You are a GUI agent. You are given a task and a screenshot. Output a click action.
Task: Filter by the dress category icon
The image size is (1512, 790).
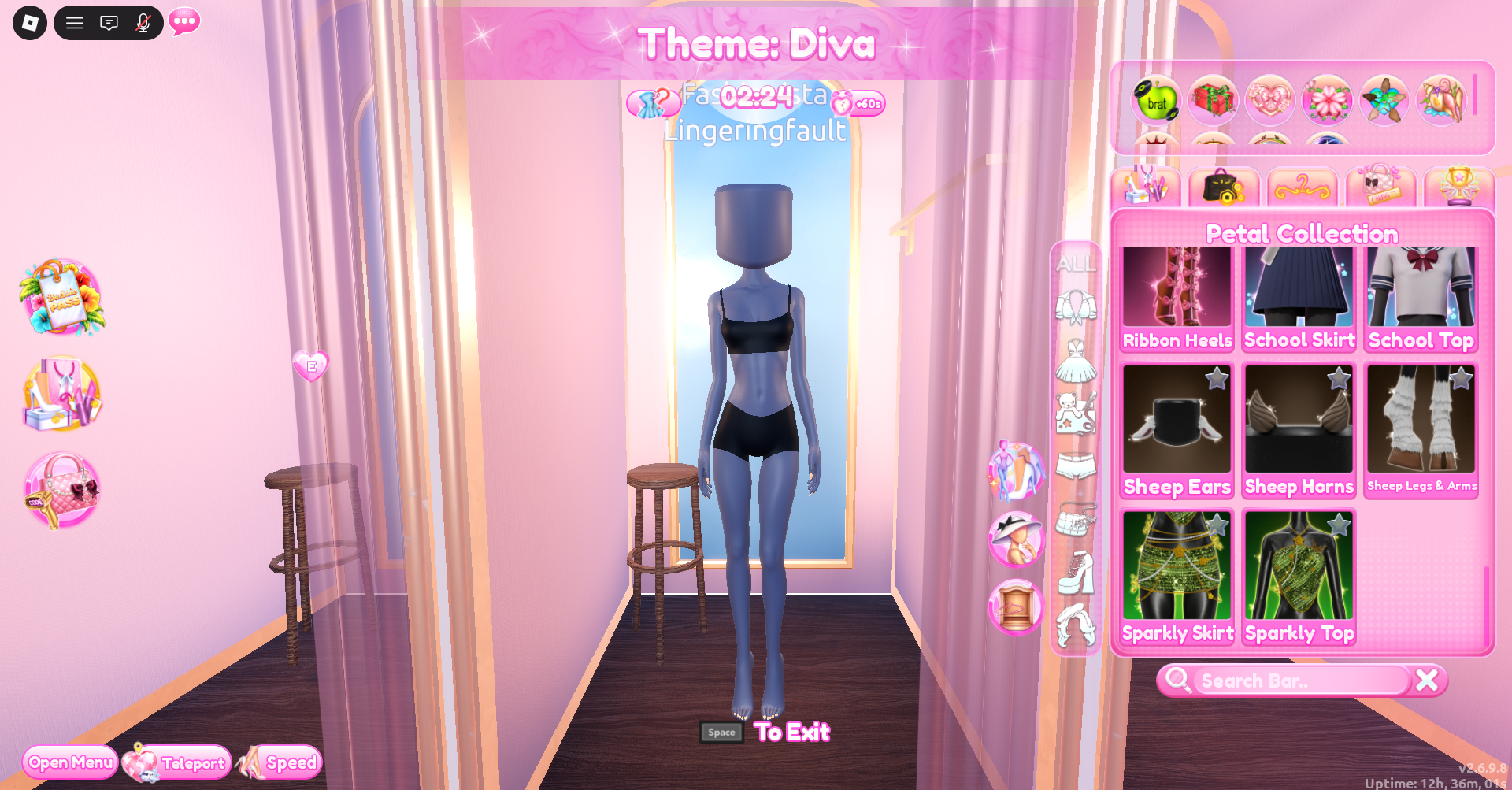click(x=1076, y=361)
